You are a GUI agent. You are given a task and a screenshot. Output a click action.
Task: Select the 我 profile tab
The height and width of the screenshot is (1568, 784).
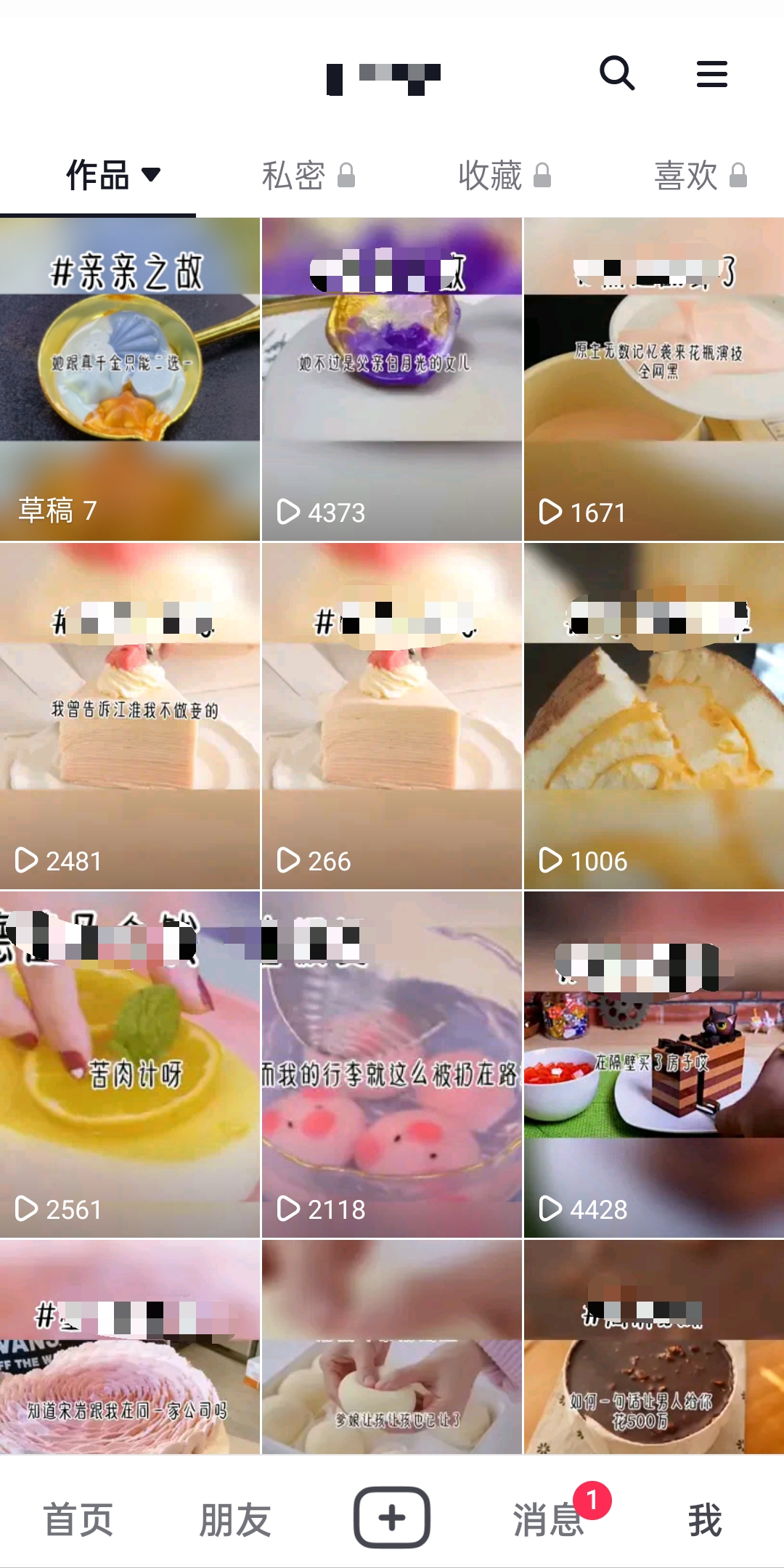(704, 1519)
